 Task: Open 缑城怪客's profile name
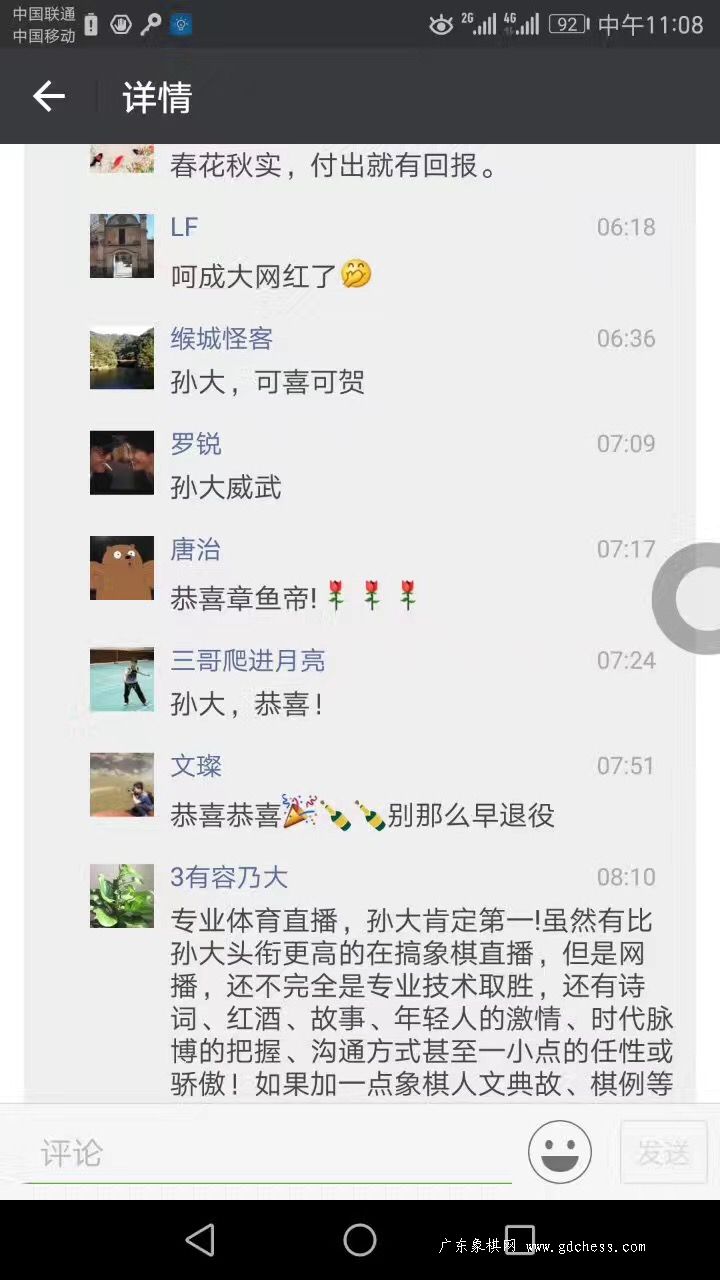tap(222, 339)
